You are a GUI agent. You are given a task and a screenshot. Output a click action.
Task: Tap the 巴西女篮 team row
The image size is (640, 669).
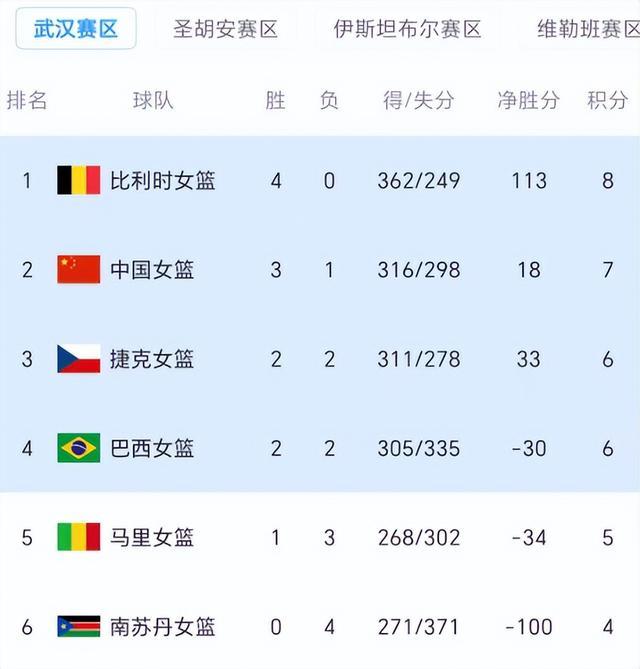click(320, 448)
